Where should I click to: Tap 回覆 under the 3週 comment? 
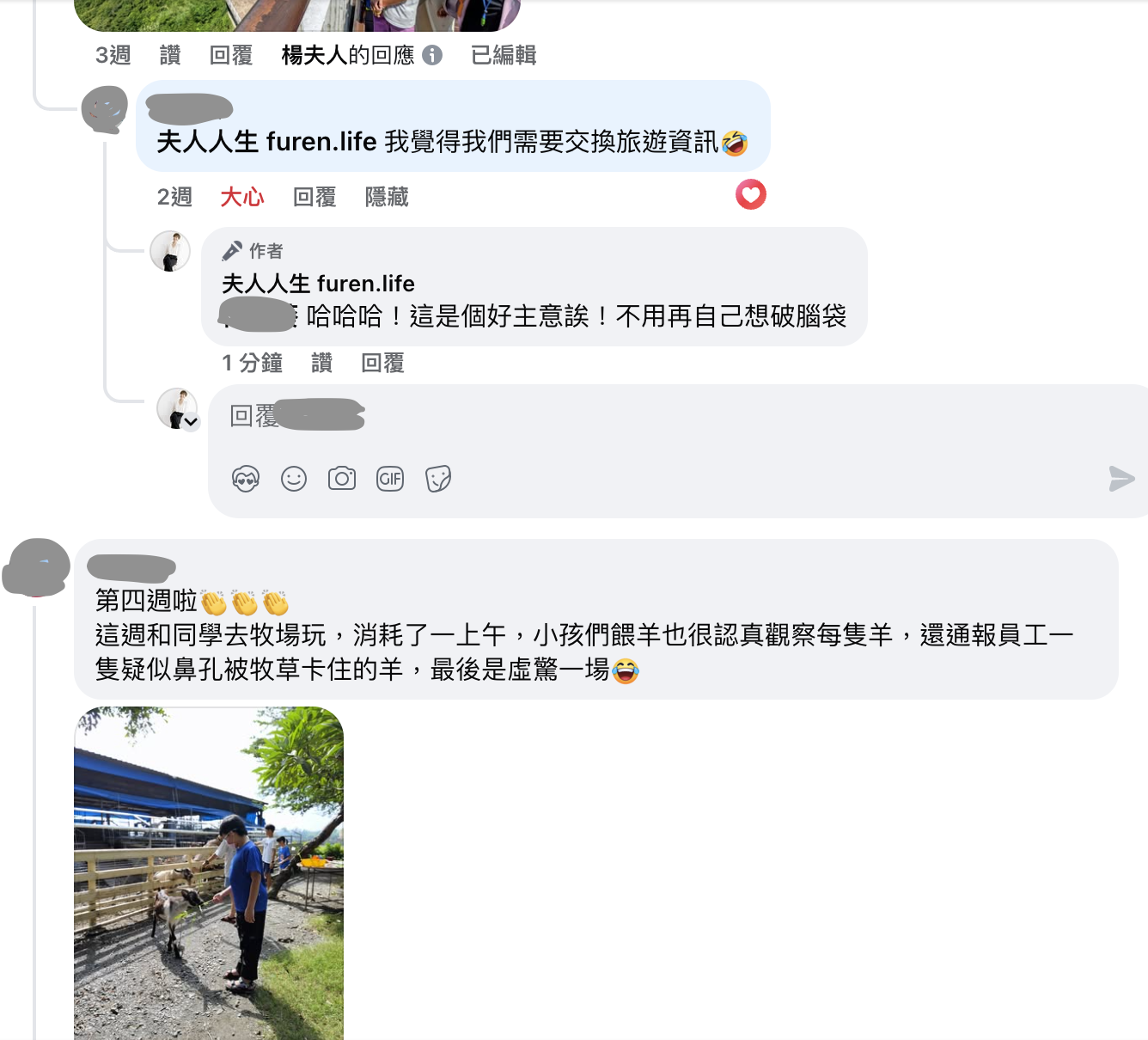(x=231, y=56)
